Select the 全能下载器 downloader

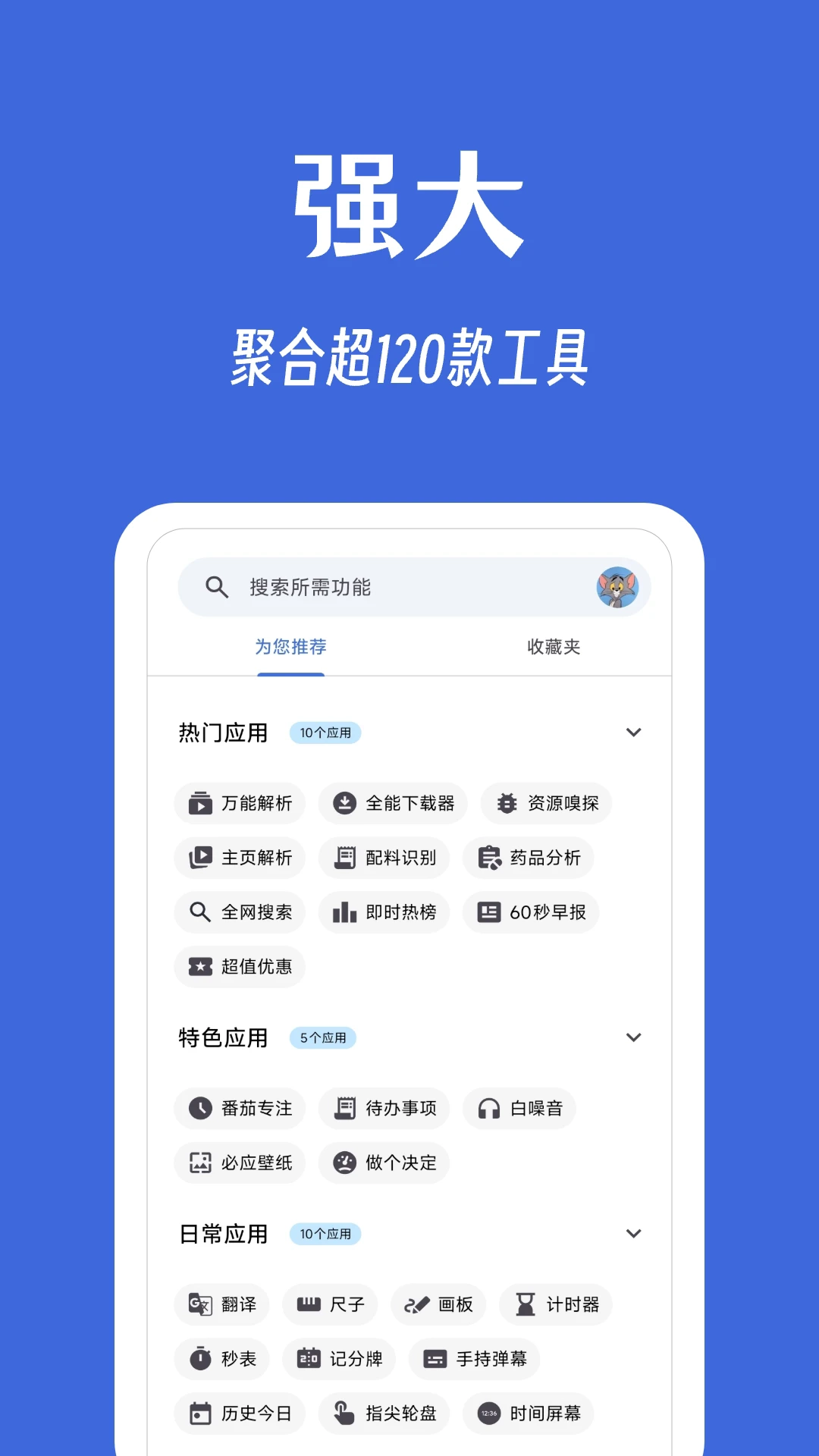tap(393, 803)
